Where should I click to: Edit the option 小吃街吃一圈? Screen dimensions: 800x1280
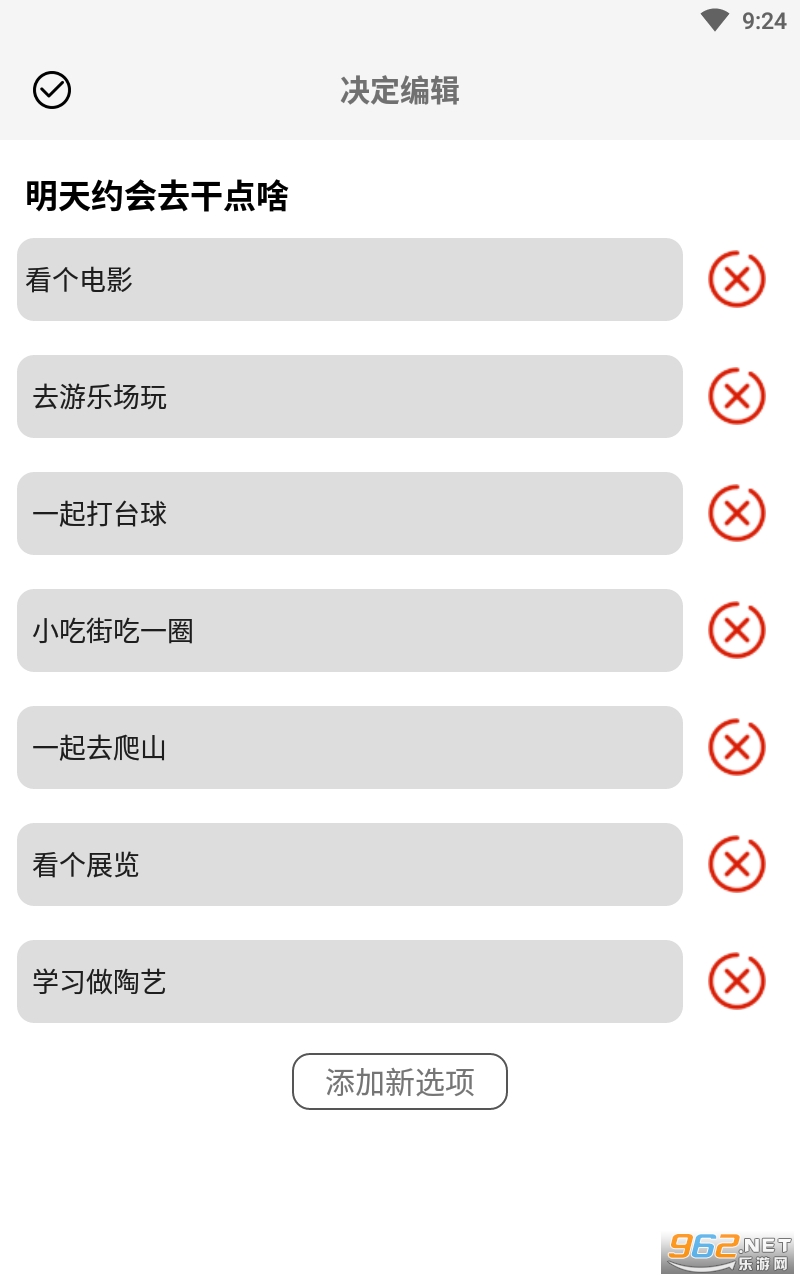(x=349, y=631)
